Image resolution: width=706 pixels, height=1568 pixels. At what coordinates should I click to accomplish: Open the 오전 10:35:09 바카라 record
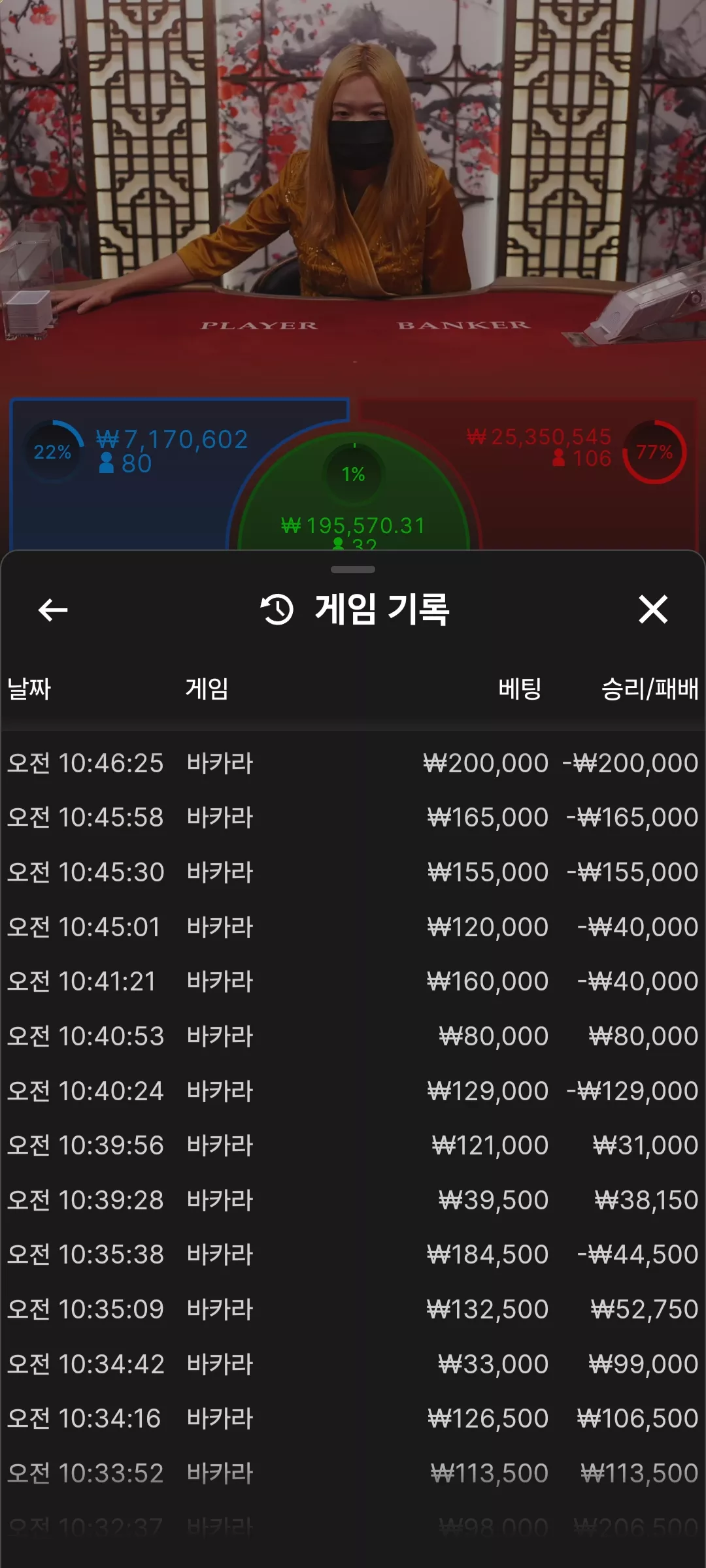[353, 1309]
